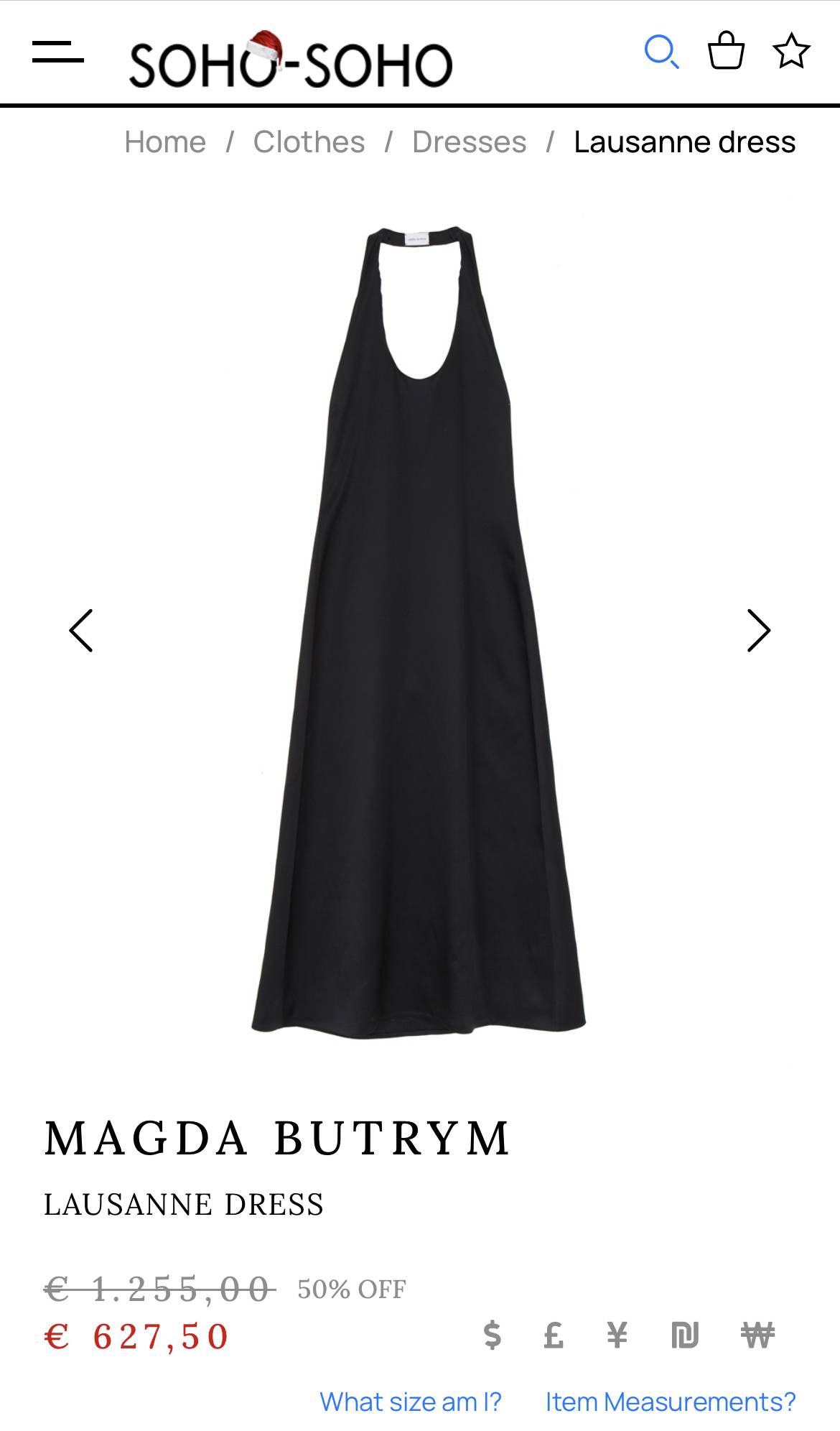Open the 'Item Measurements?' link

671,1402
